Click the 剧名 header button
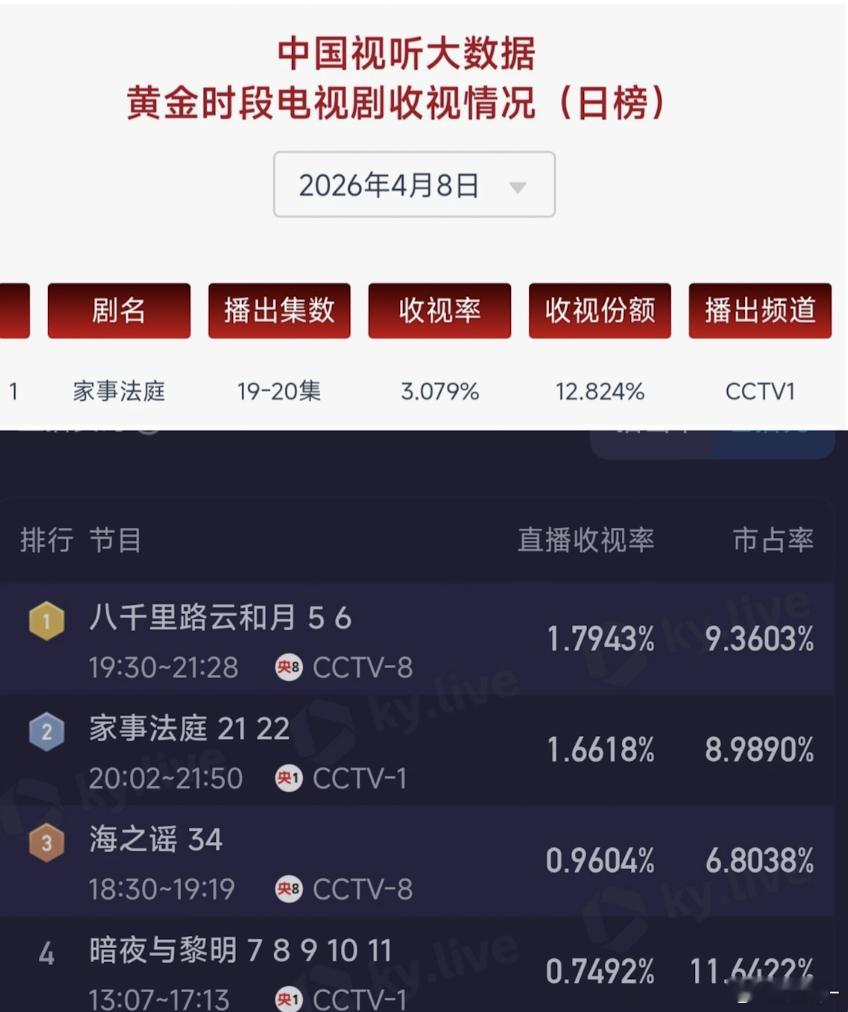Image resolution: width=848 pixels, height=1012 pixels. coord(119,311)
